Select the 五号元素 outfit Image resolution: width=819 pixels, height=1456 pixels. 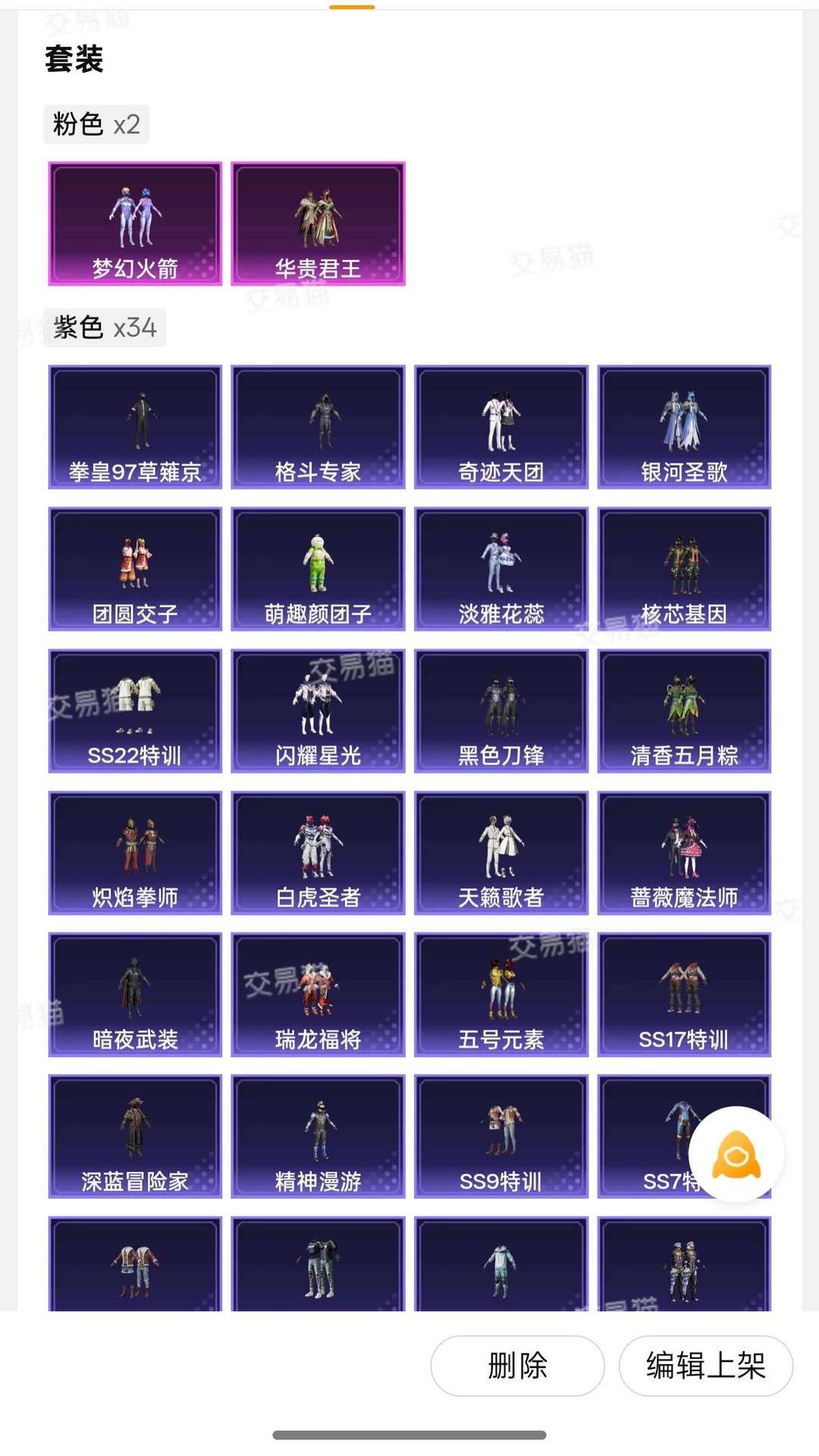pyautogui.click(x=502, y=994)
